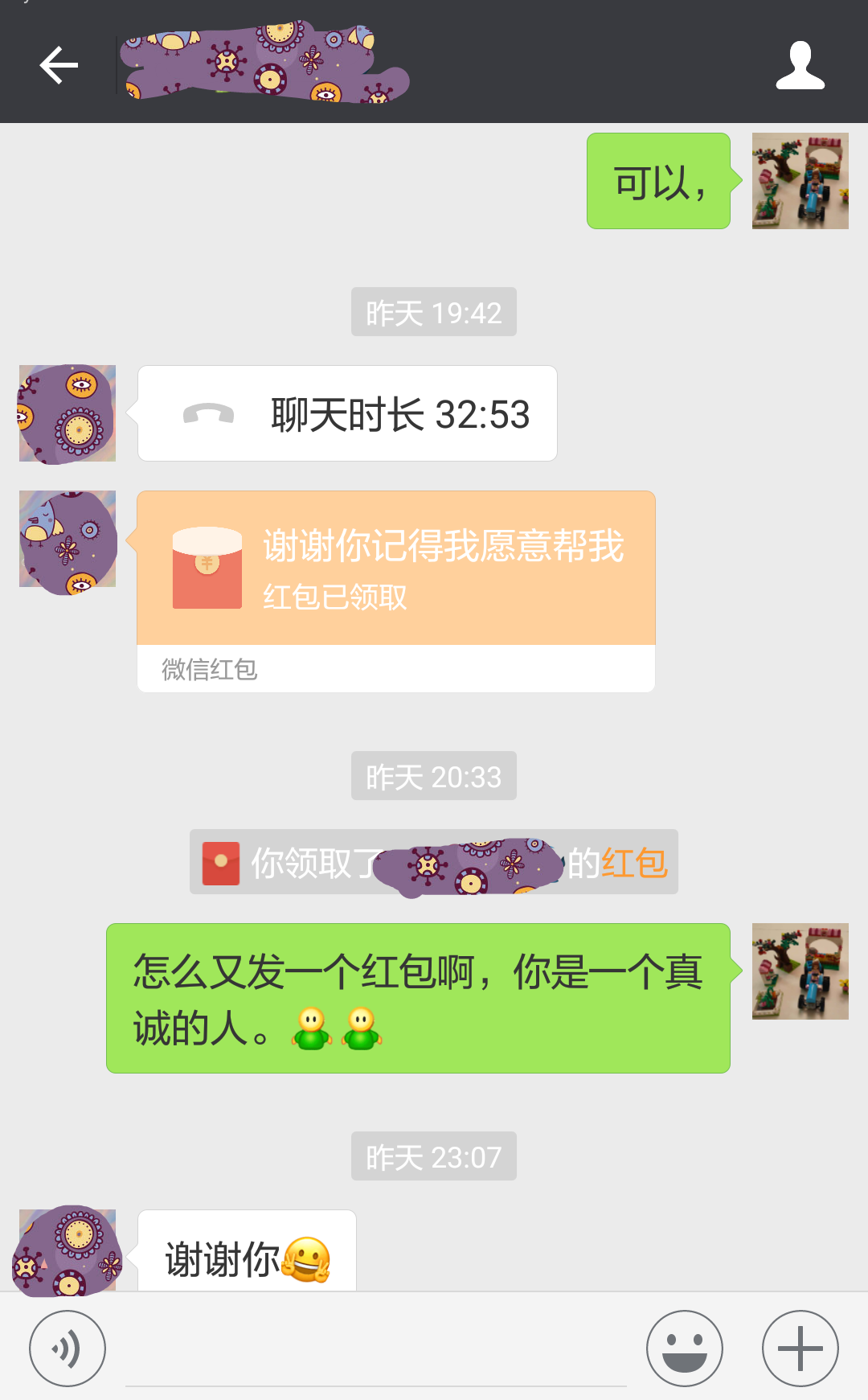Open the emoji picker
This screenshot has width=868, height=1400.
point(685,1349)
